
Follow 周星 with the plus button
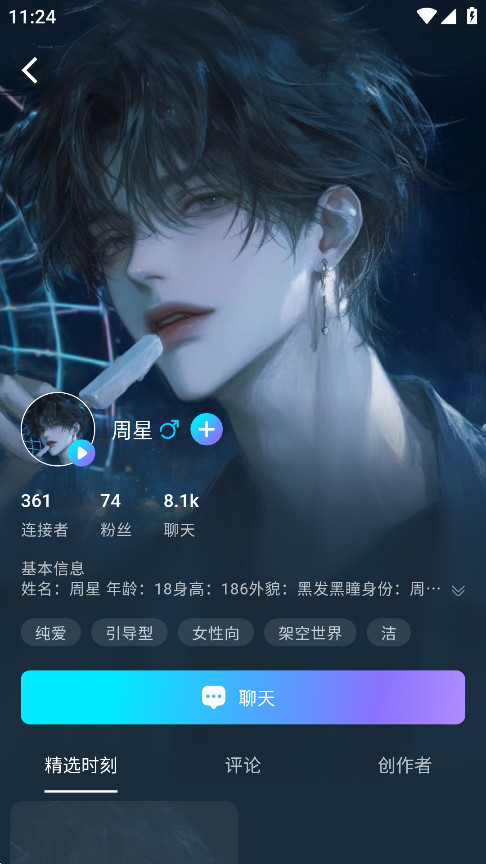tap(207, 429)
